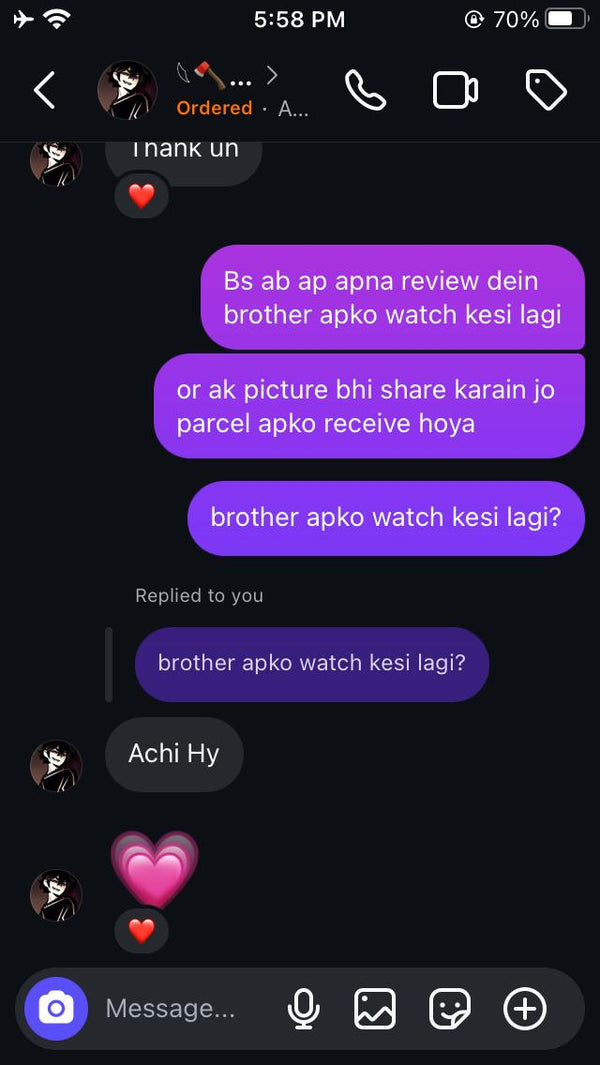Open the order label tag icon
Viewport: 600px width, 1065px height.
[x=546, y=91]
